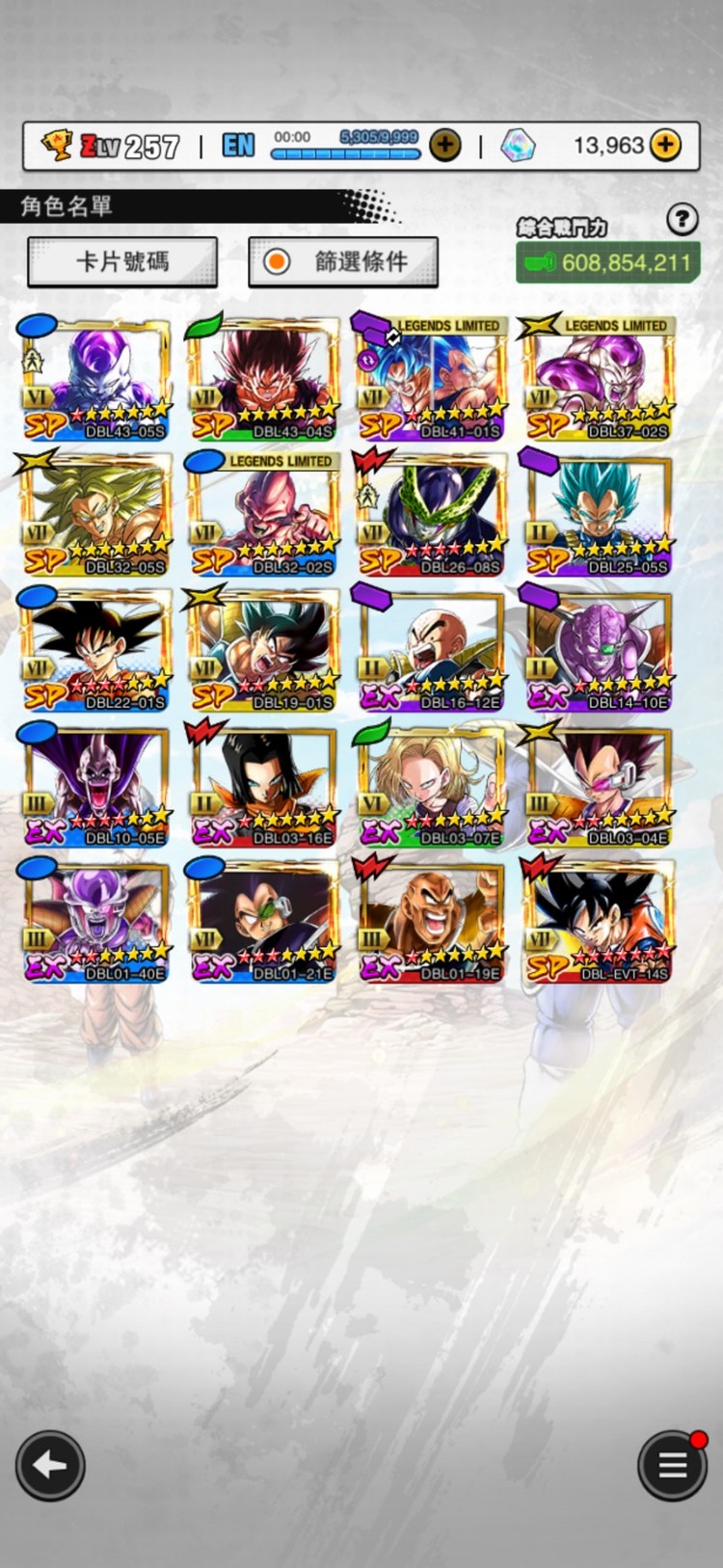Add more crystals with the plus button
The height and width of the screenshot is (1568, 723).
coord(665,146)
